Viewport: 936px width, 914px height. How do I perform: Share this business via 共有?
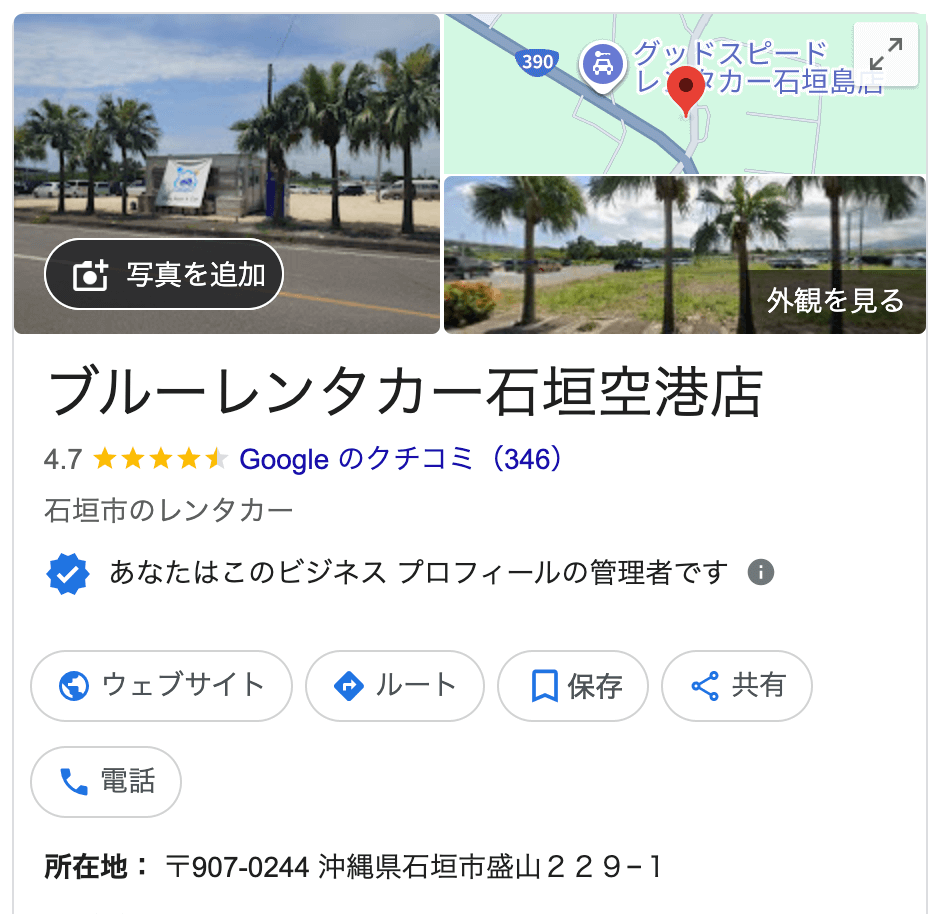pyautogui.click(x=737, y=686)
